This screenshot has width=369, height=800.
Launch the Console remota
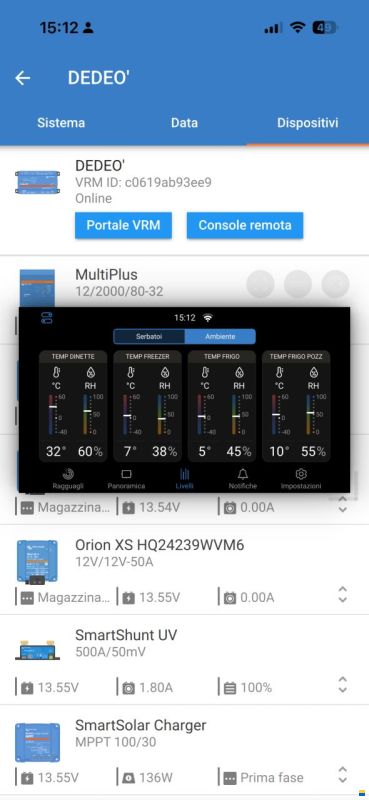click(245, 226)
